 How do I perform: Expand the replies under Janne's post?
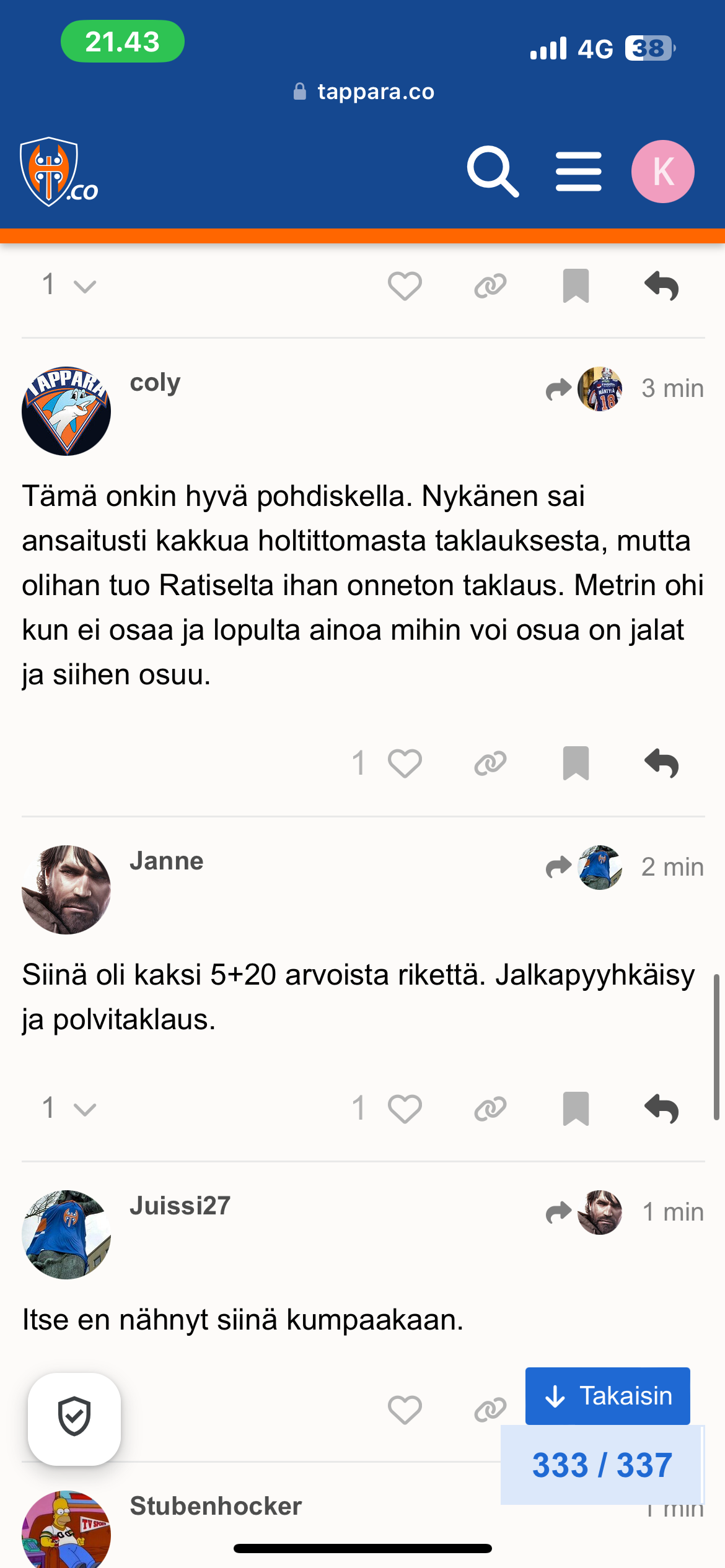tap(69, 1108)
